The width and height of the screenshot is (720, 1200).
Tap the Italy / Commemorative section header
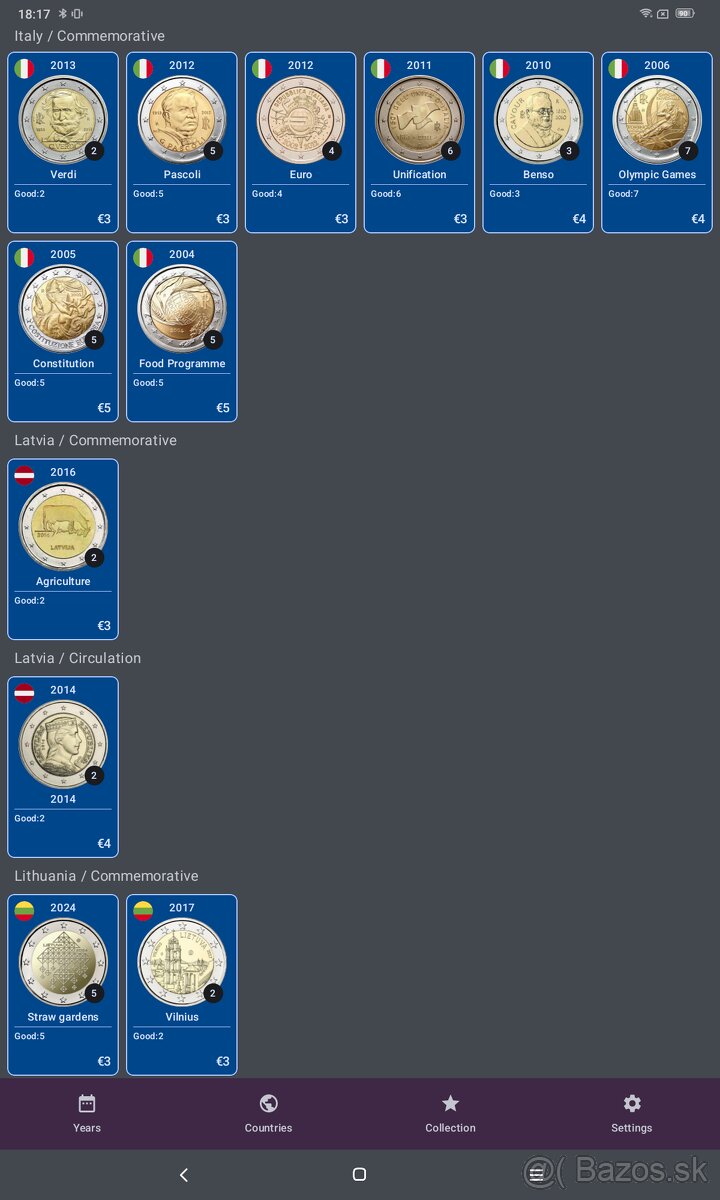coord(89,35)
